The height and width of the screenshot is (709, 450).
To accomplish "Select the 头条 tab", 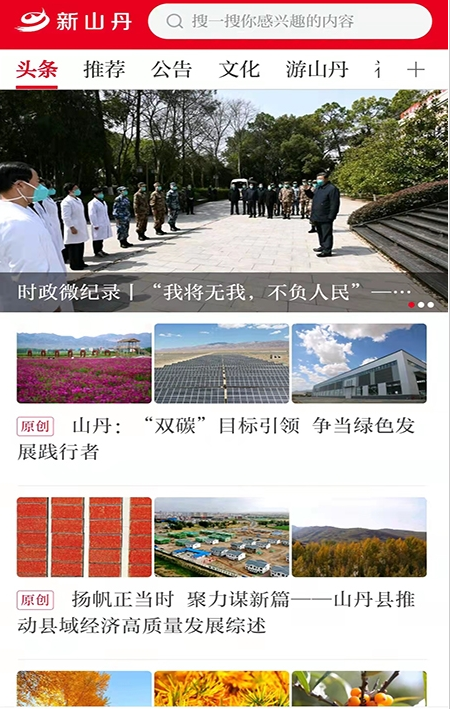I will click(x=37, y=70).
